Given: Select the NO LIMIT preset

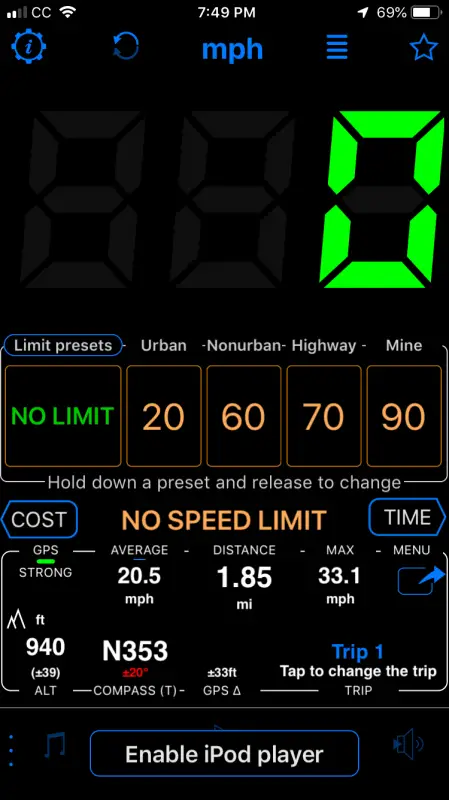Looking at the screenshot, I should [63, 416].
